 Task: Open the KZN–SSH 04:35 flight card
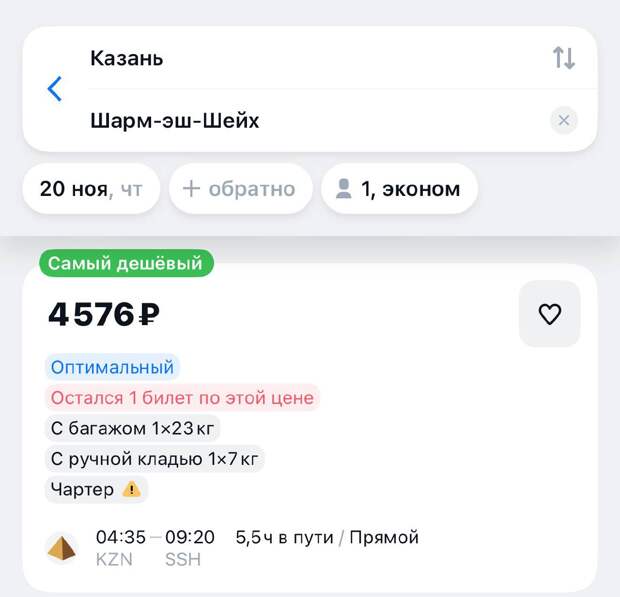[300, 548]
